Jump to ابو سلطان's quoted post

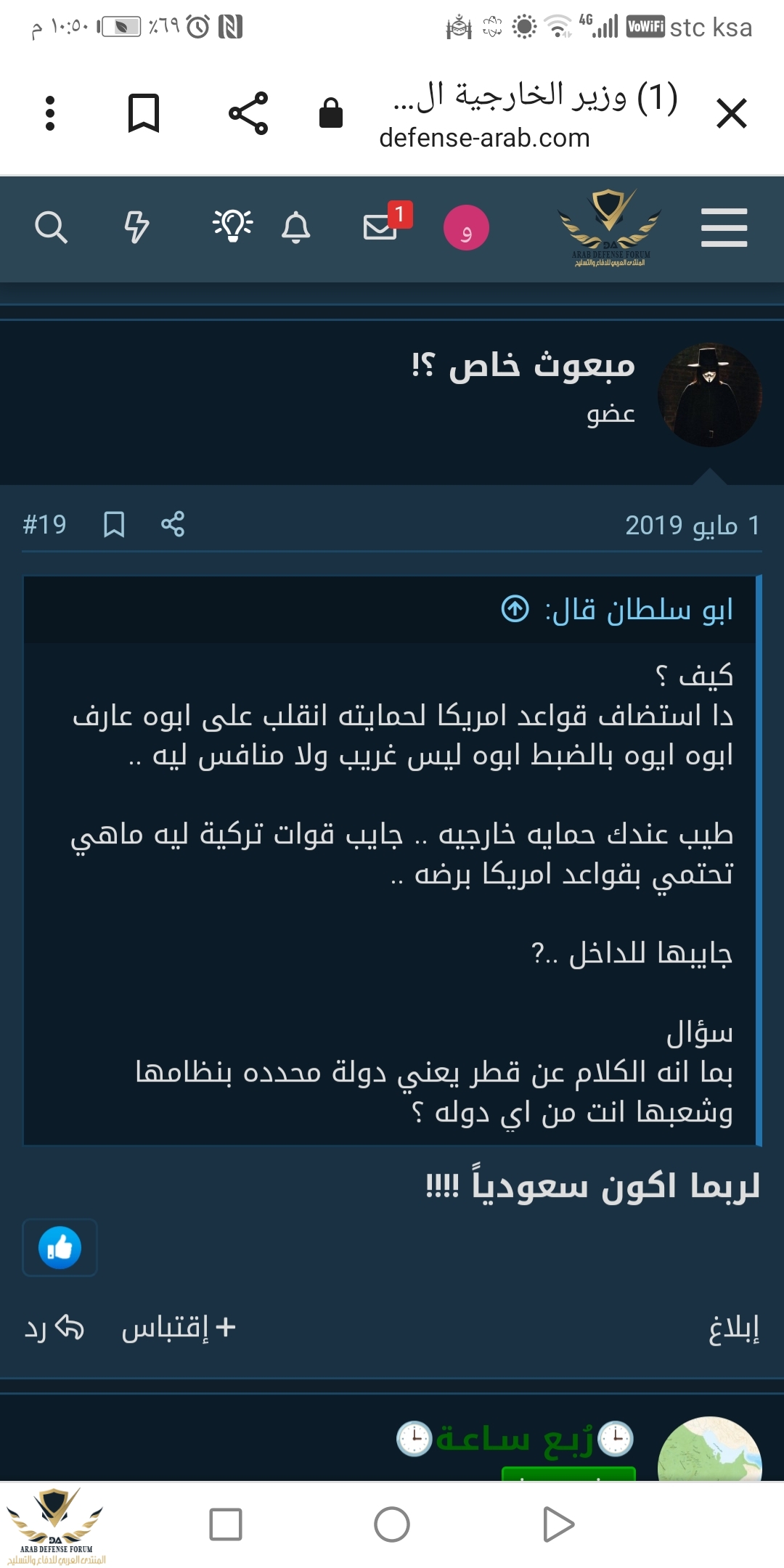[515, 609]
